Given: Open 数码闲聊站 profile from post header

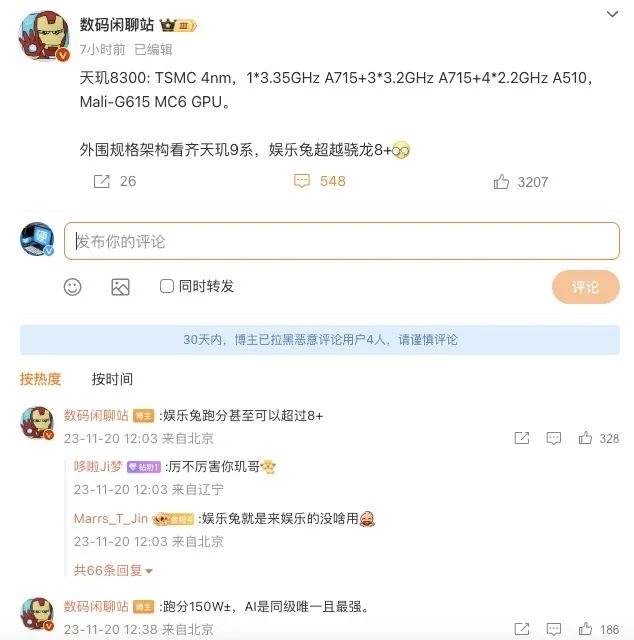Looking at the screenshot, I should point(117,25).
